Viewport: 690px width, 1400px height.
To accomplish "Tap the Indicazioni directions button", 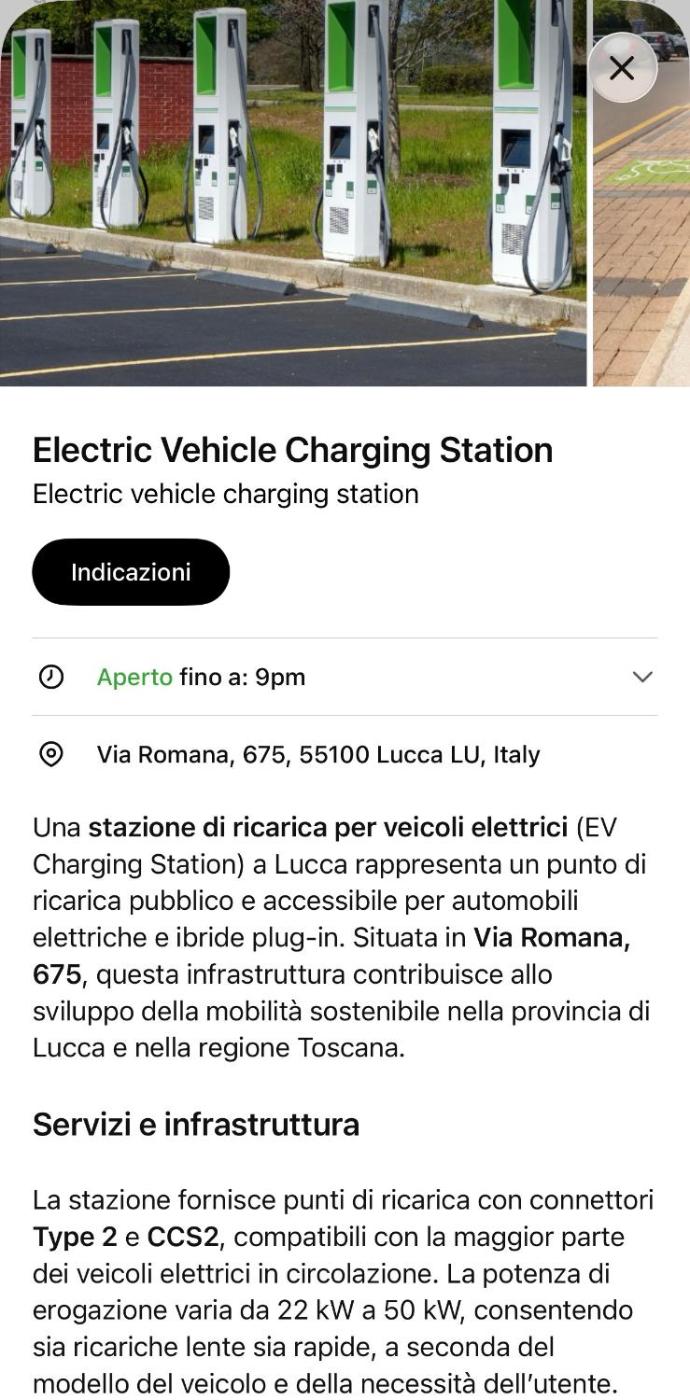I will 131,572.
